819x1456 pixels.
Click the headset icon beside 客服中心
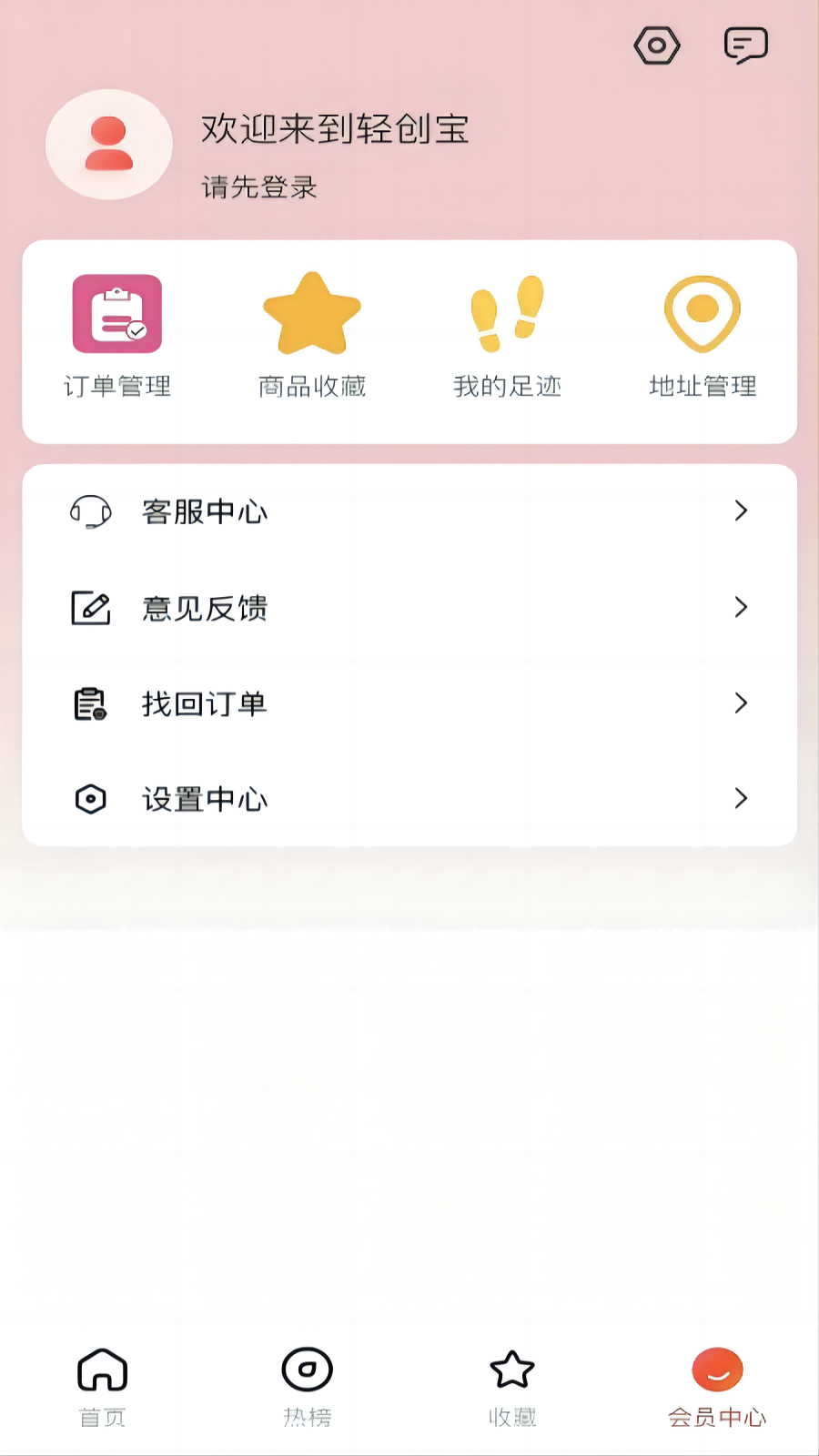click(91, 511)
